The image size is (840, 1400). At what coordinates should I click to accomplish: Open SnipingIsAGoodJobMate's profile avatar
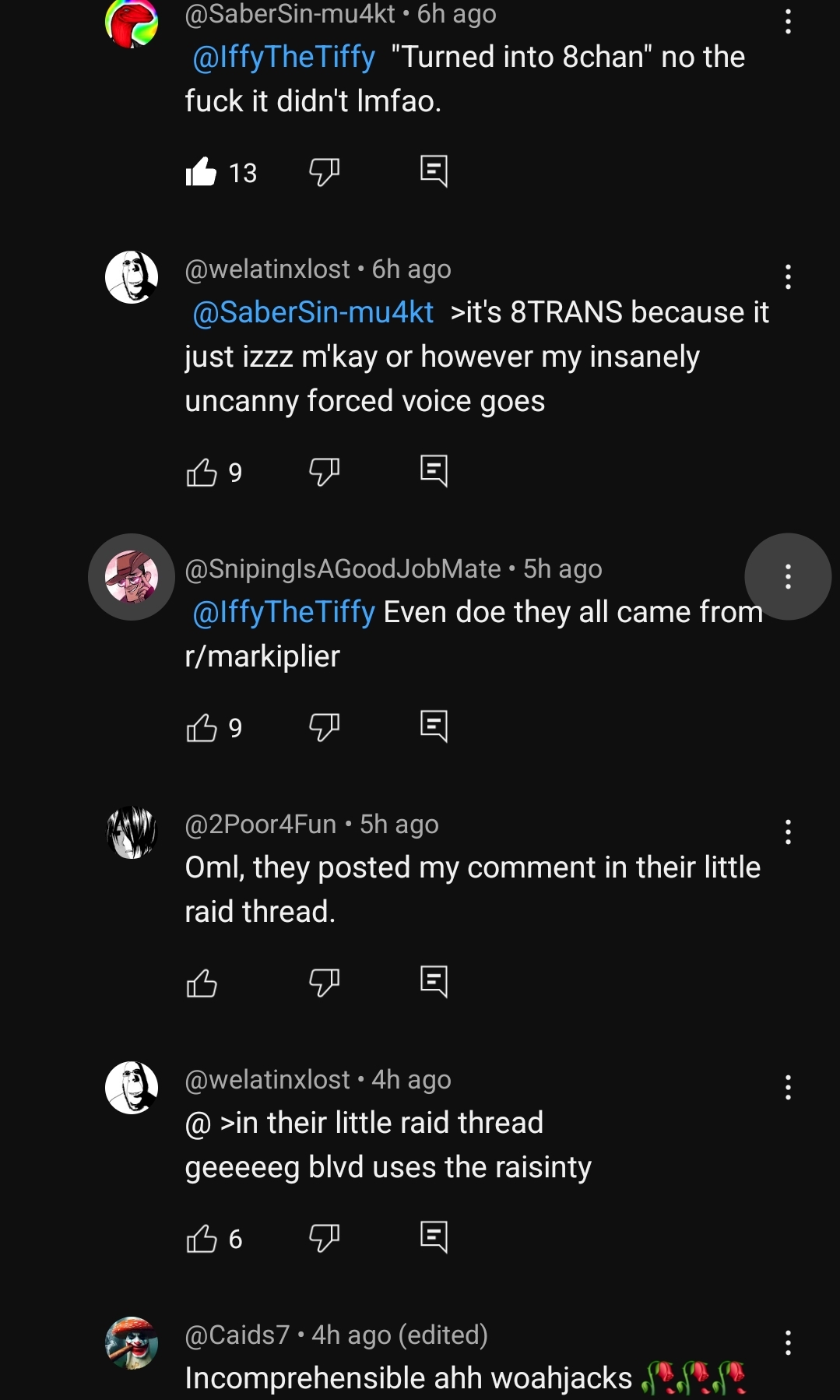(x=132, y=576)
